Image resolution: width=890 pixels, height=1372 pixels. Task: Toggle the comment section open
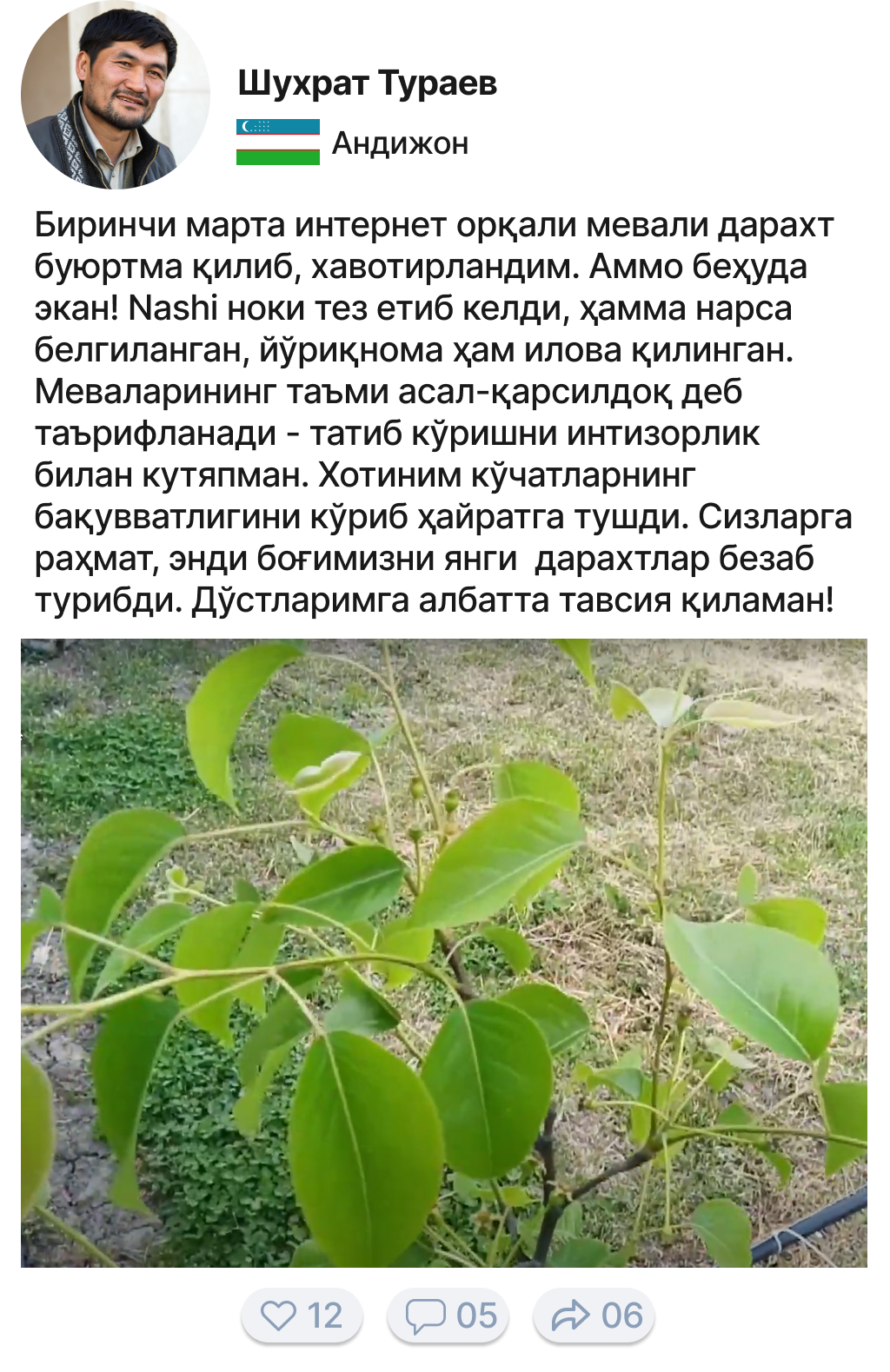[450, 1315]
